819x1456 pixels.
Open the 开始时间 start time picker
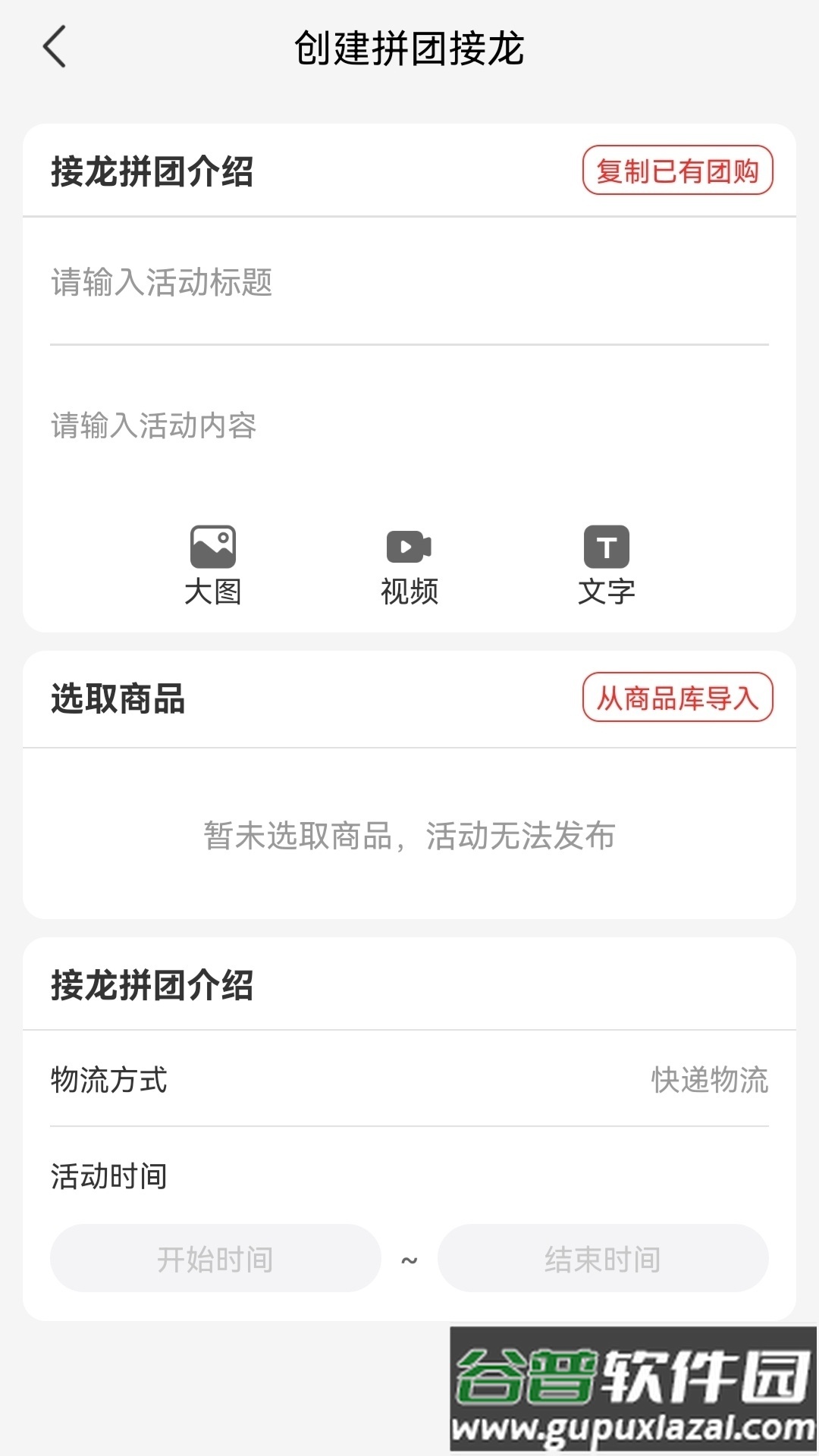215,1257
